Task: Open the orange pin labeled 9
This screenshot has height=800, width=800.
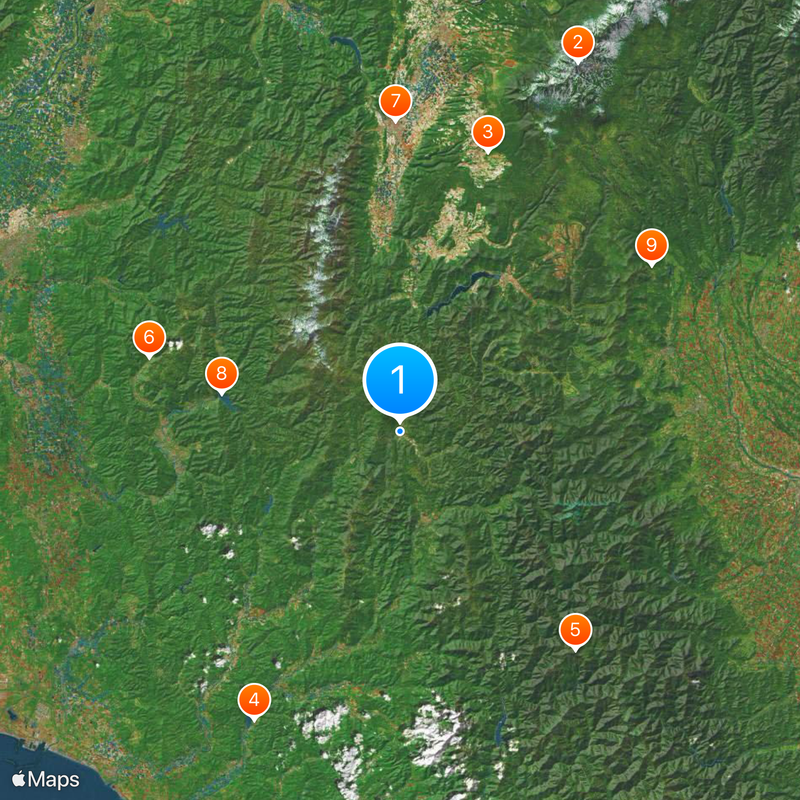Action: pos(651,245)
